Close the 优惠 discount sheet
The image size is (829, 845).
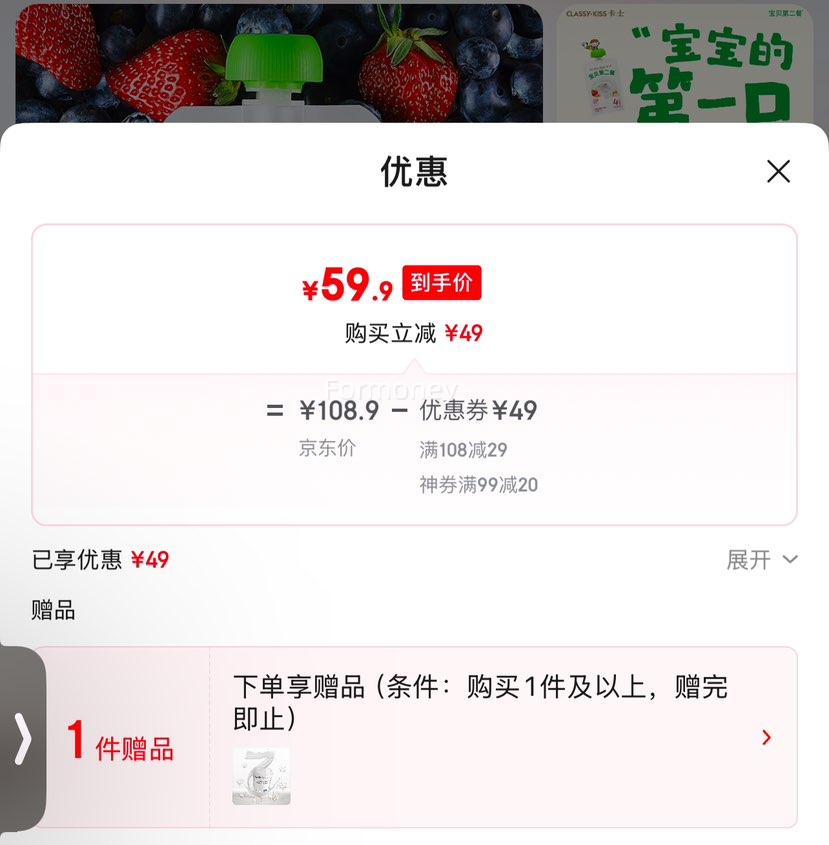pos(778,171)
